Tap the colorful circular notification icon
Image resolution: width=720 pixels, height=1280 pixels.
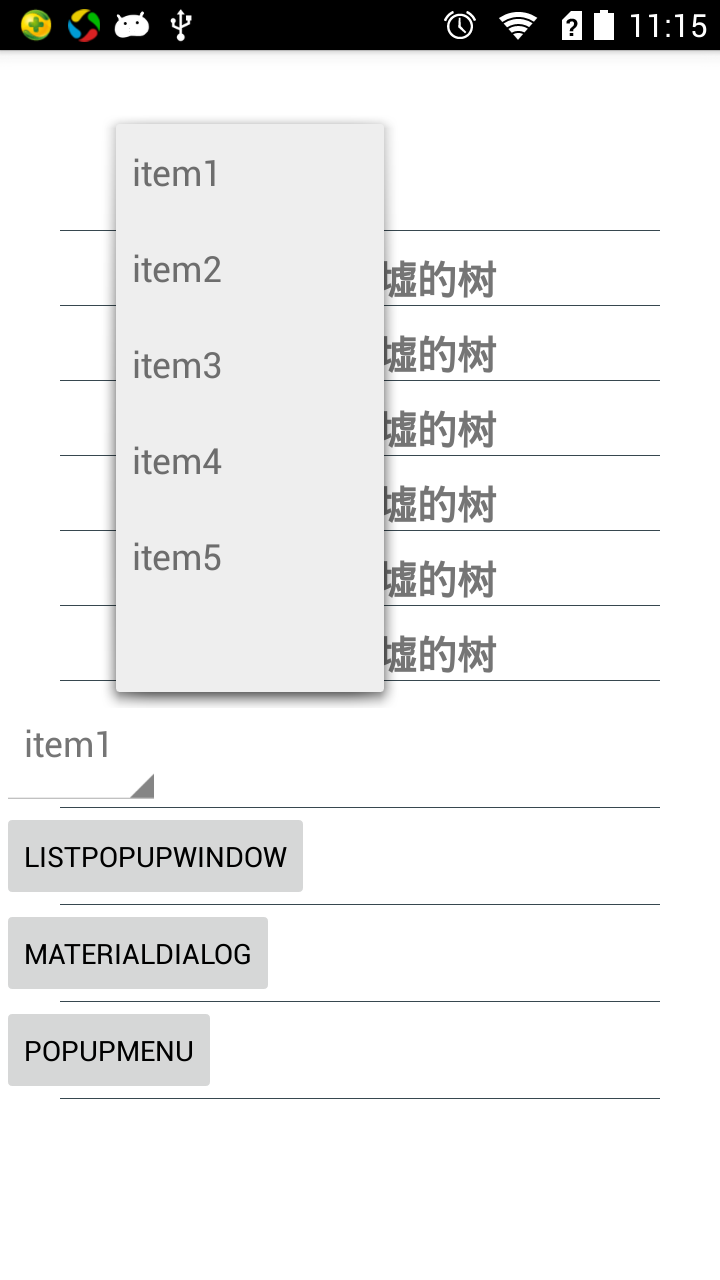click(x=84, y=25)
